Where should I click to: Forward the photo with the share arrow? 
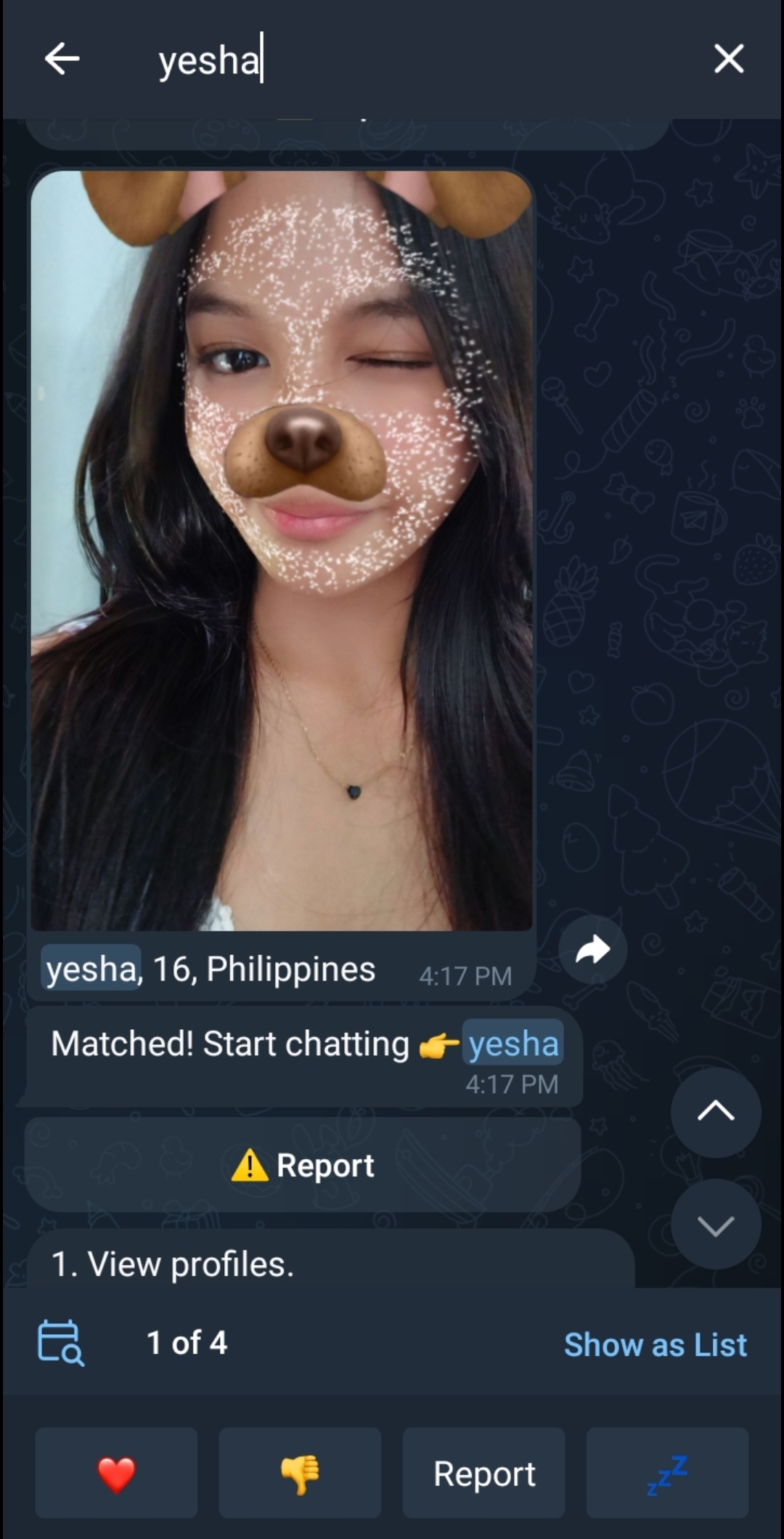coord(593,949)
